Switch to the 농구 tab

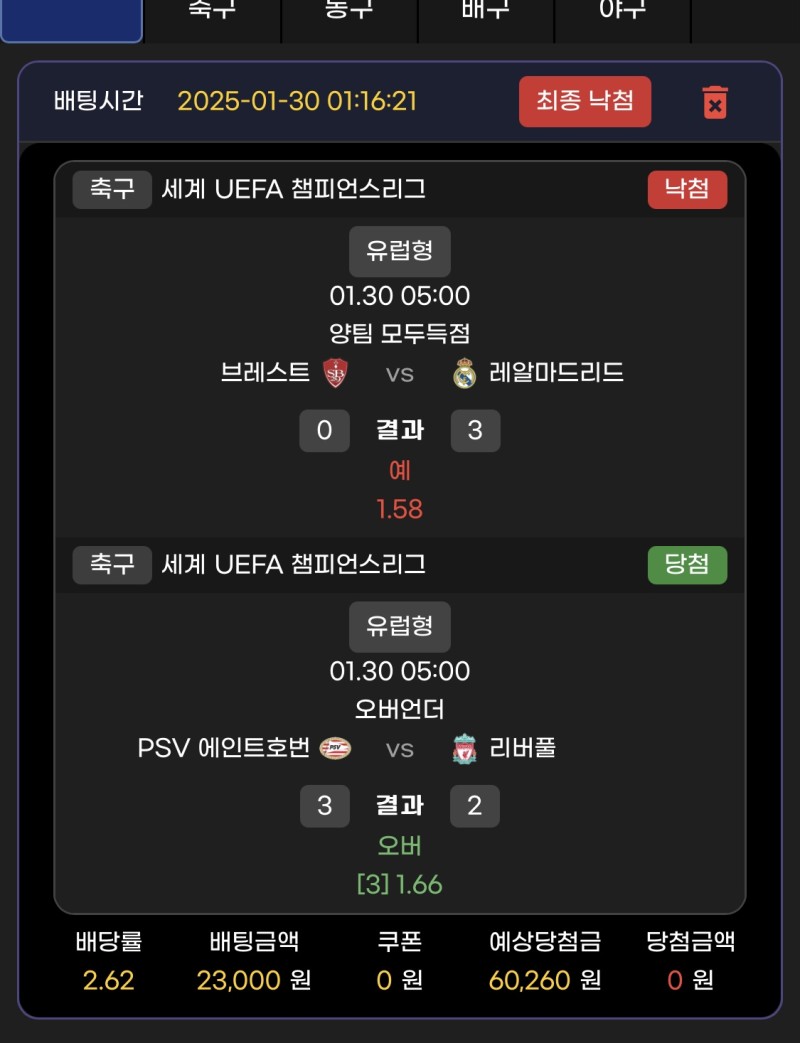[349, 14]
